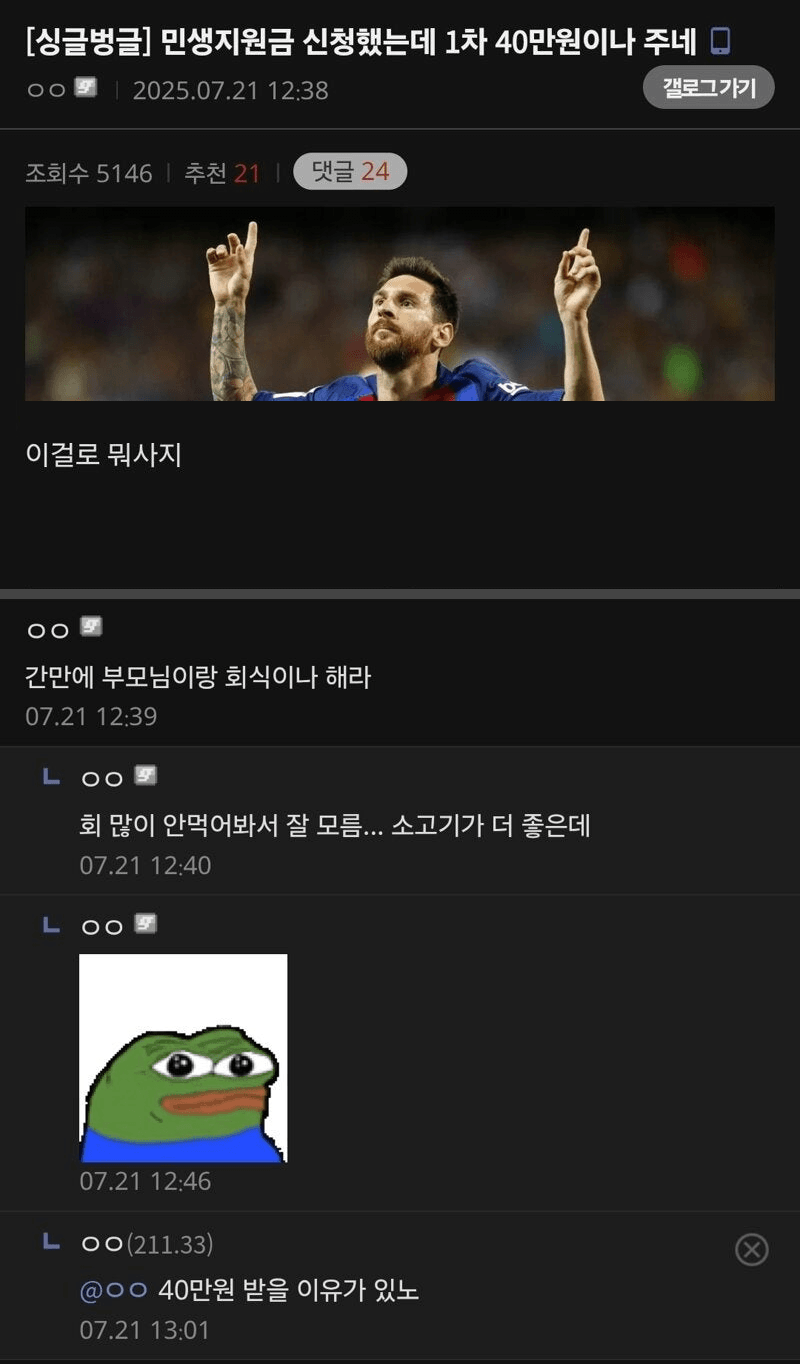Open the @ㅇㅇ mention link in the reply
Image resolution: width=800 pixels, height=1364 pixels.
[113, 1292]
